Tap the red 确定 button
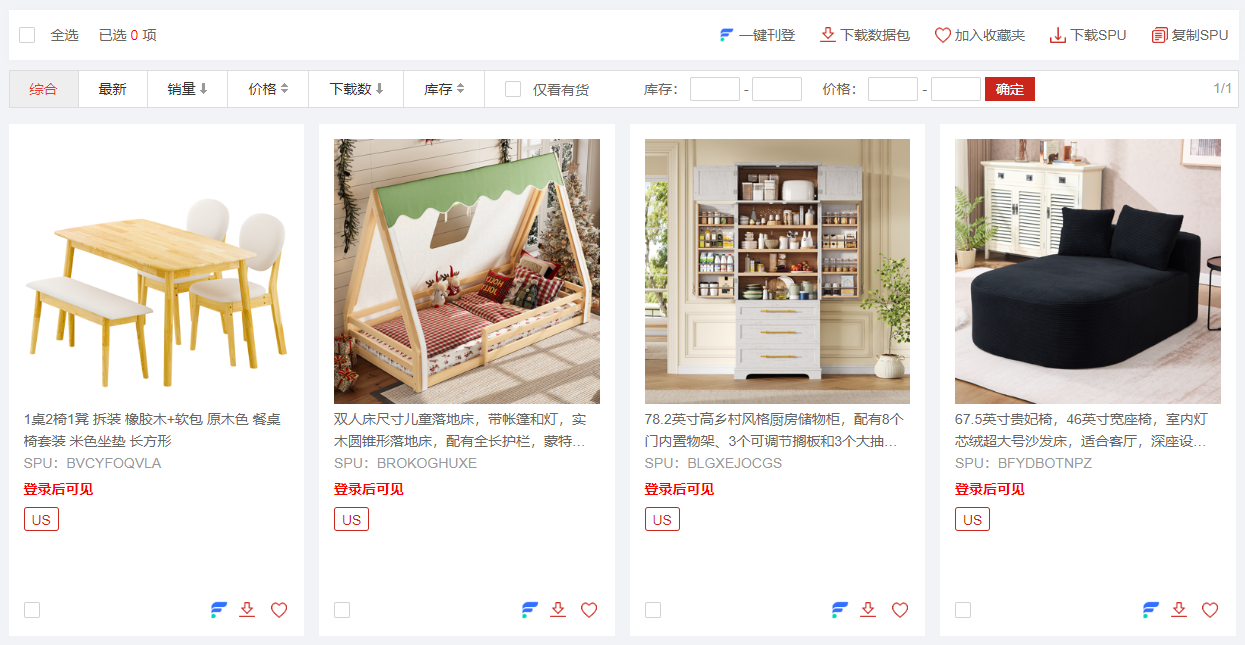 click(x=1009, y=89)
